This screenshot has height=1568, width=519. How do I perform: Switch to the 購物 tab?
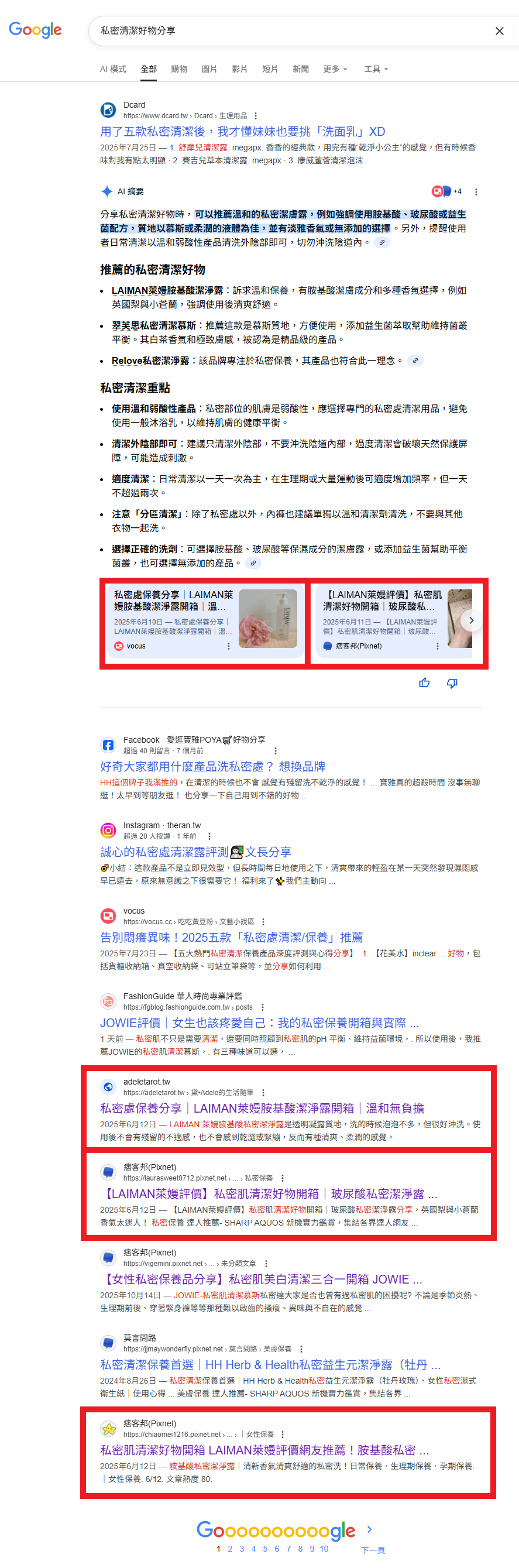[x=179, y=70]
